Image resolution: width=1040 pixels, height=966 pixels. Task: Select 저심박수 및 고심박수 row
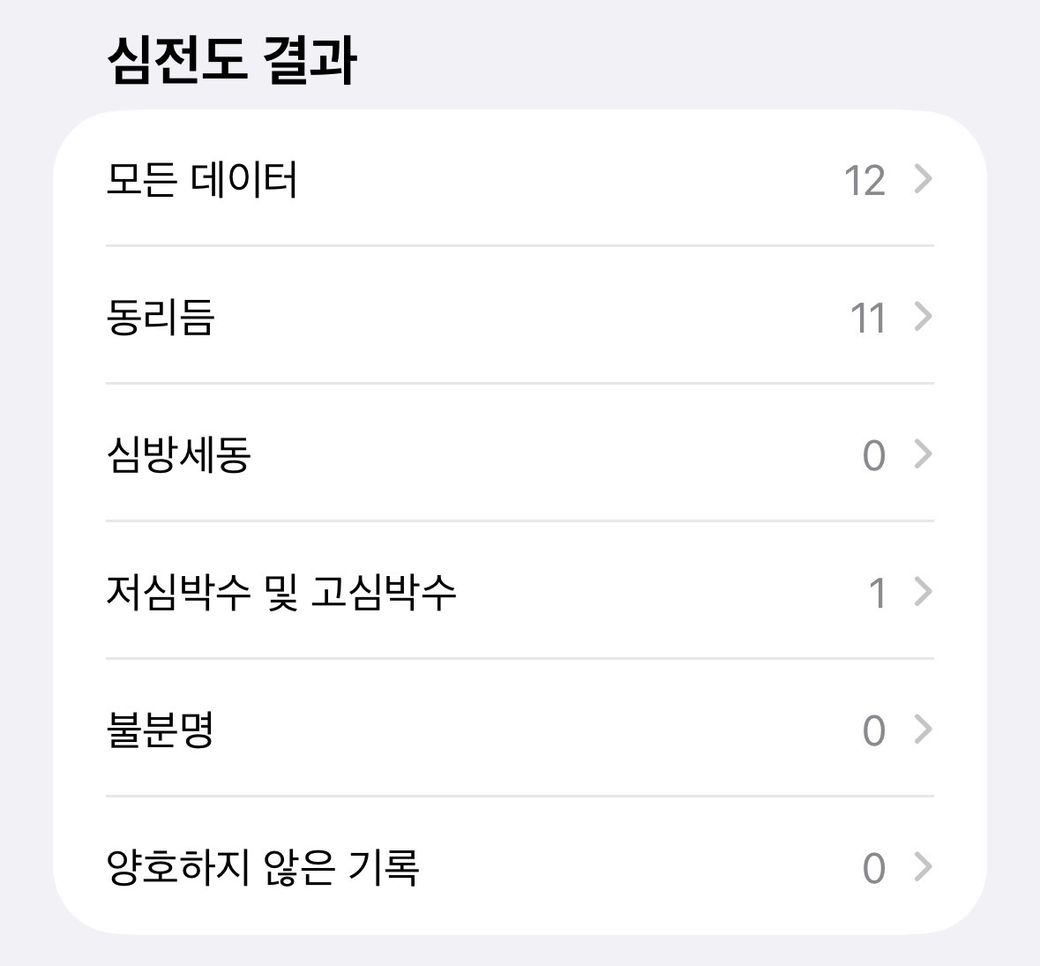coord(519,593)
